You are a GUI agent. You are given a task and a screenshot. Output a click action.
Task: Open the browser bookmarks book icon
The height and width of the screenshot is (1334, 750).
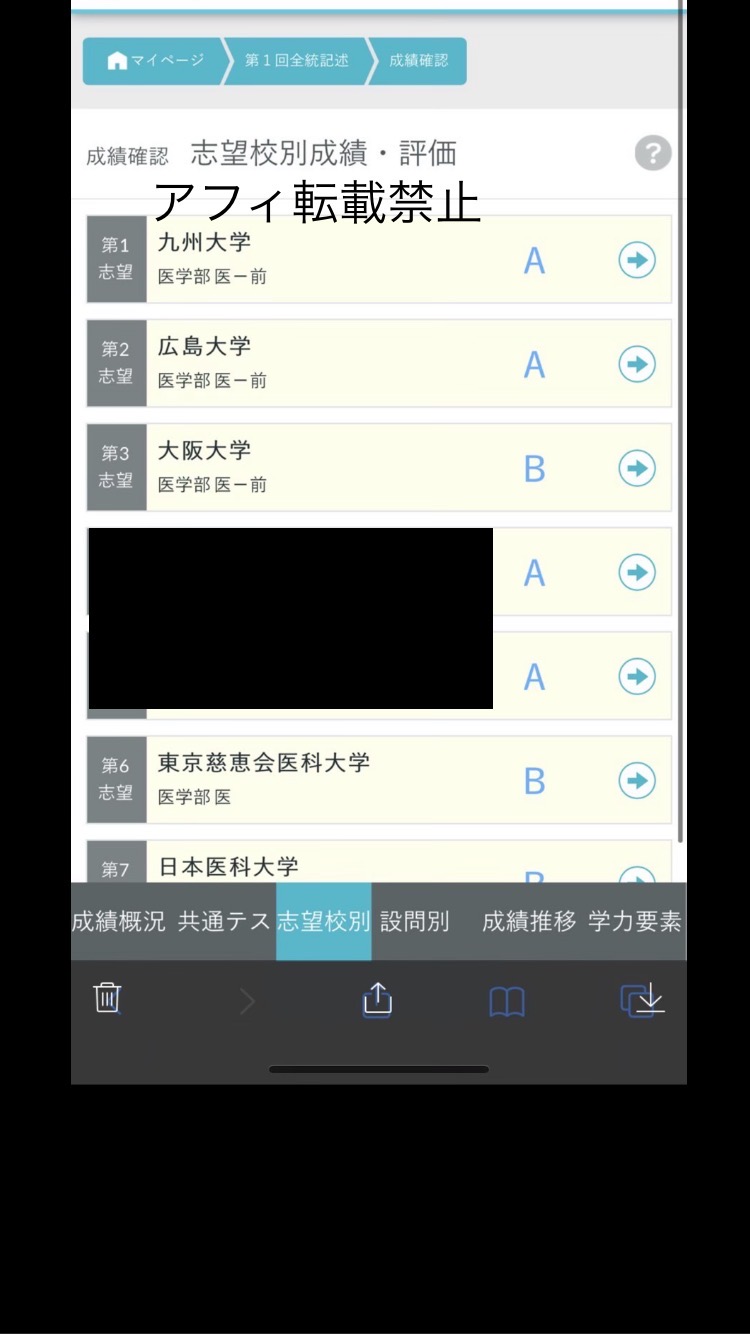tap(507, 1000)
